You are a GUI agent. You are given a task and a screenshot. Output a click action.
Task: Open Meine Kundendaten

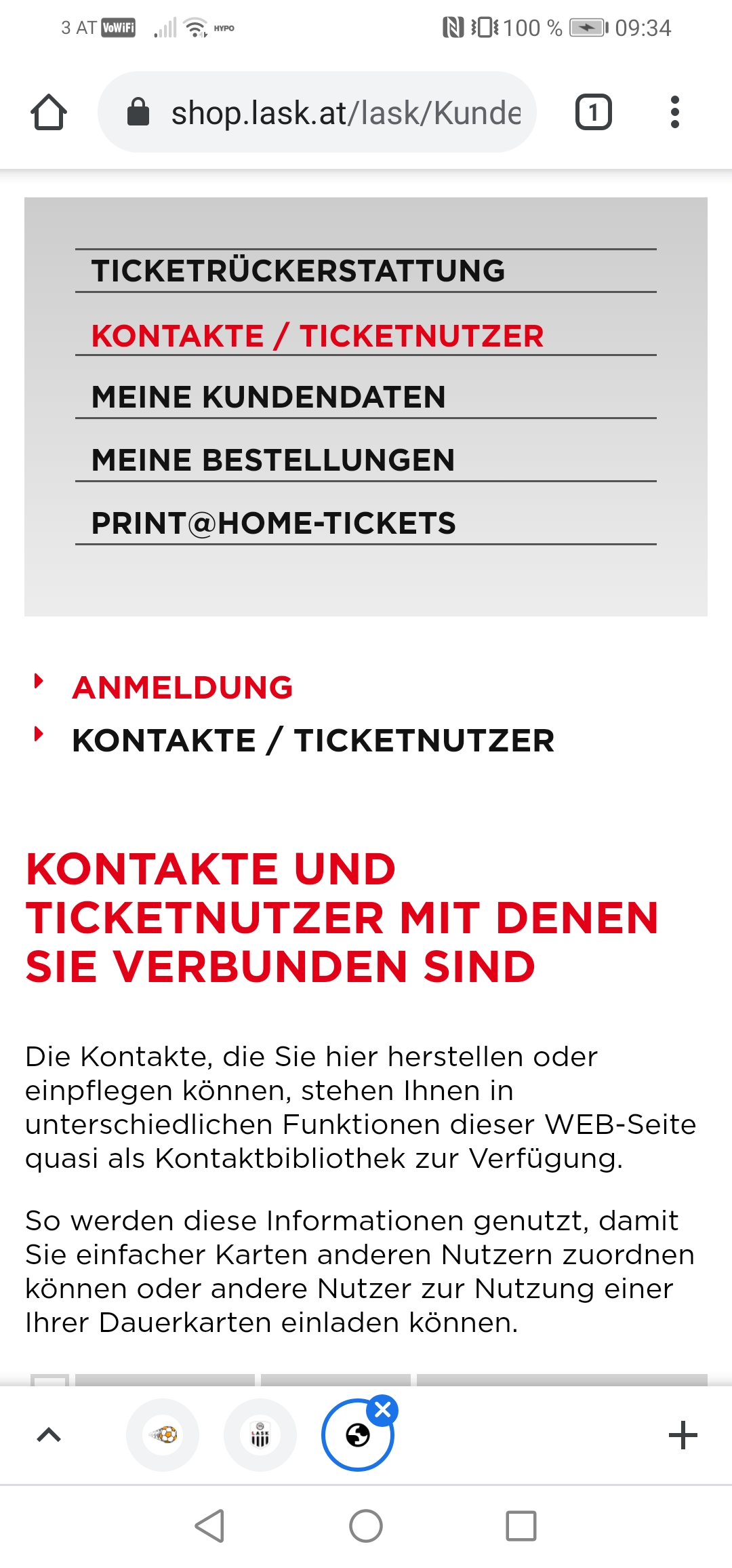coord(366,397)
